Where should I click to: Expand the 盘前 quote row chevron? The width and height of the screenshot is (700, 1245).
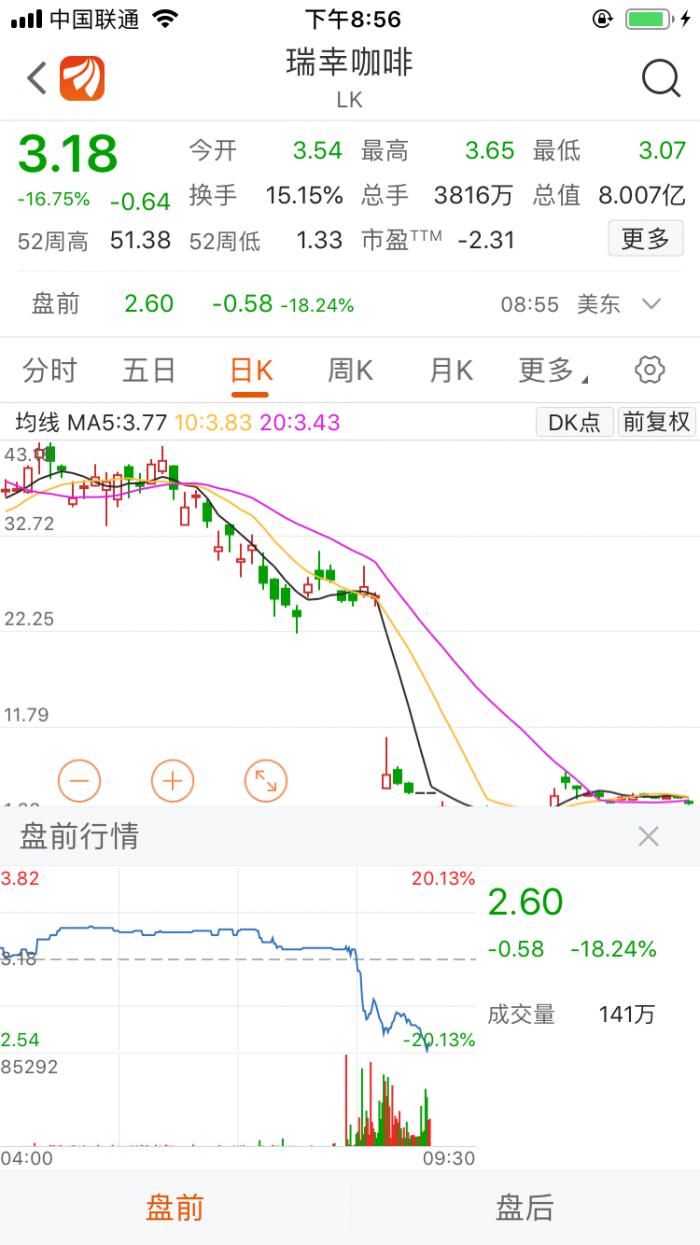click(652, 304)
